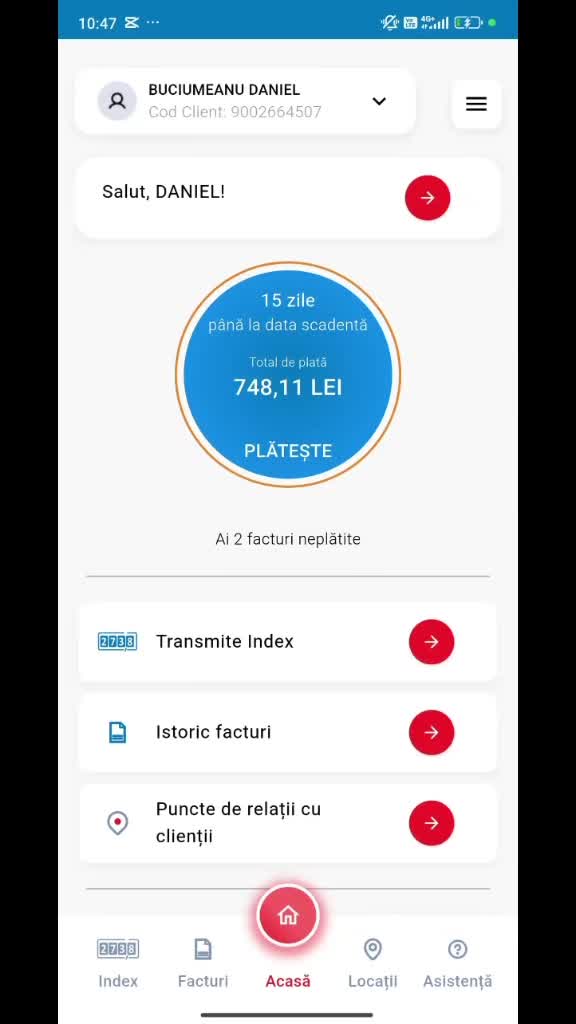Open Transmite Index

287,642
